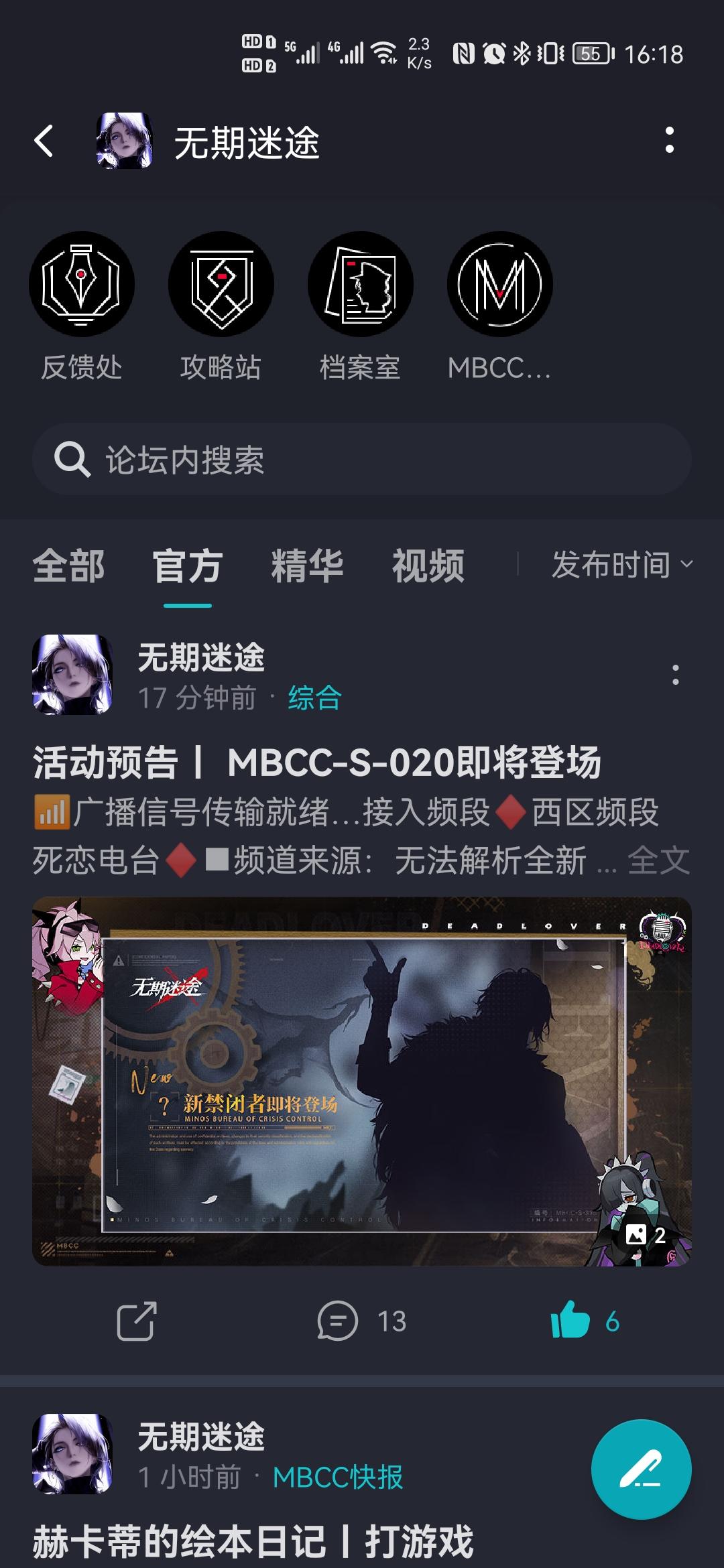The image size is (724, 1568).
Task: Select the 官方 tab
Action: pyautogui.click(x=187, y=566)
